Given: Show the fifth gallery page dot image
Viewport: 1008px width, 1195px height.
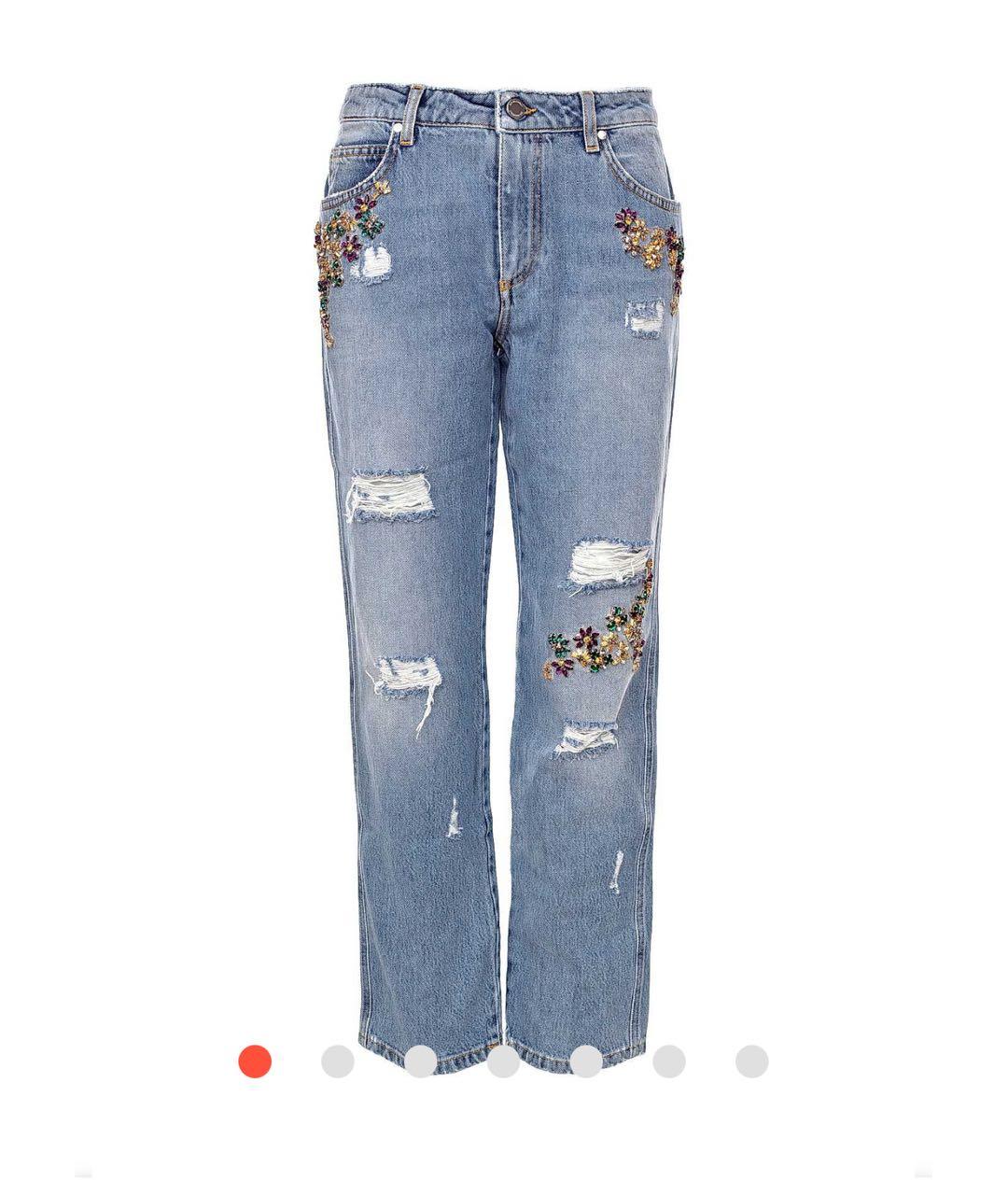Looking at the screenshot, I should tap(586, 1061).
